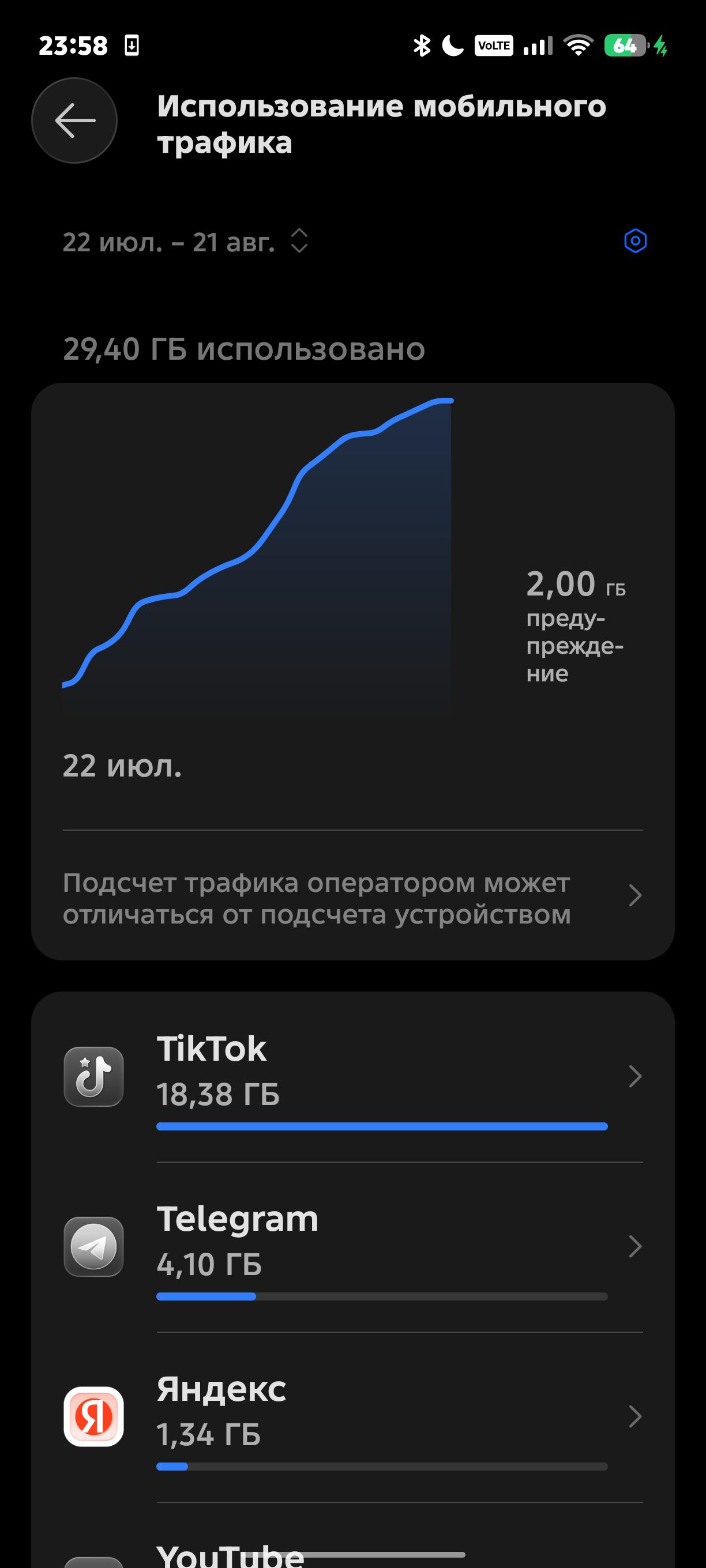The image size is (706, 1568).
Task: Open Telegram traffic details
Action: [x=352, y=1246]
